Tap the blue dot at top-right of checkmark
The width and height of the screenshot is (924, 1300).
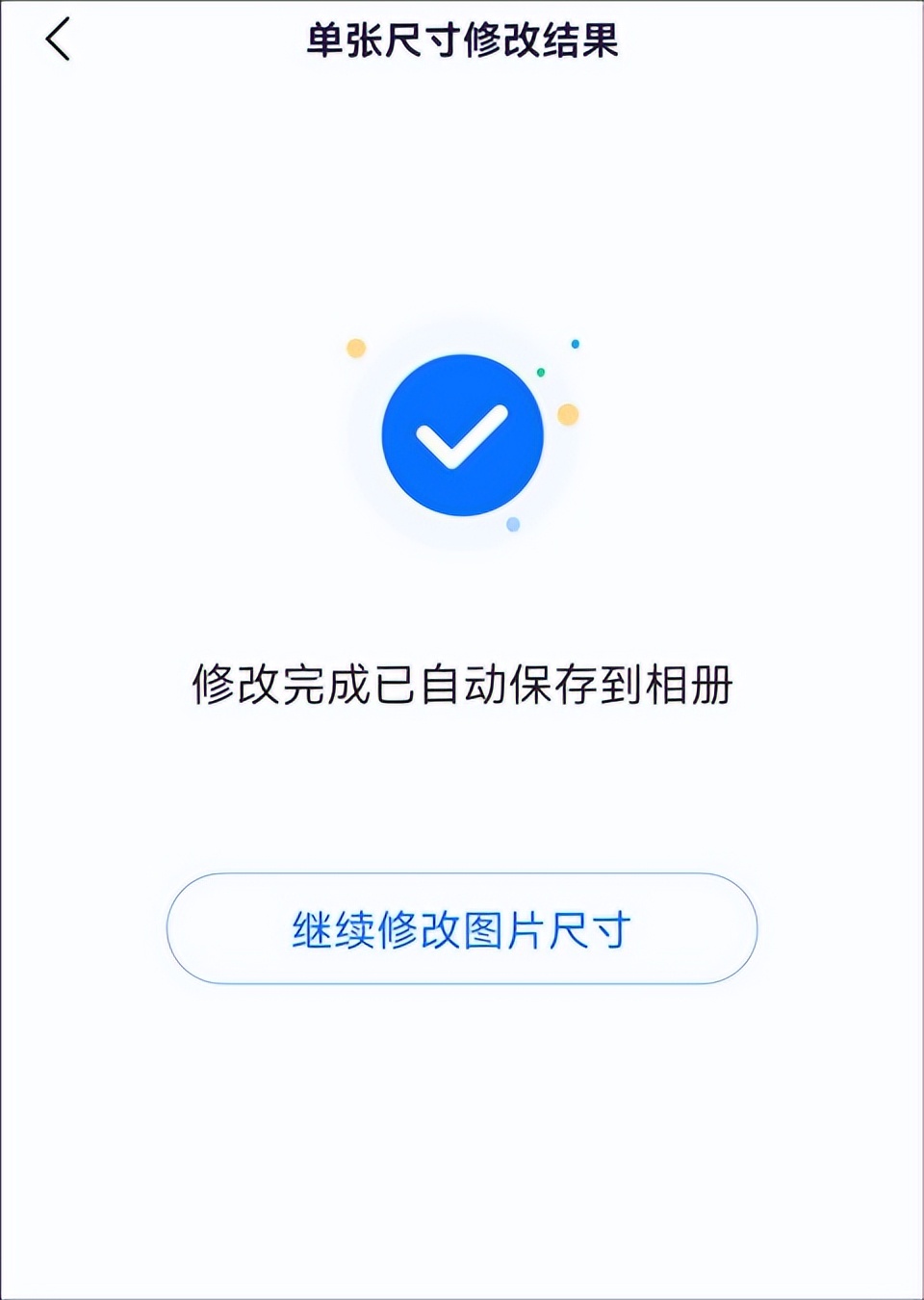[575, 343]
